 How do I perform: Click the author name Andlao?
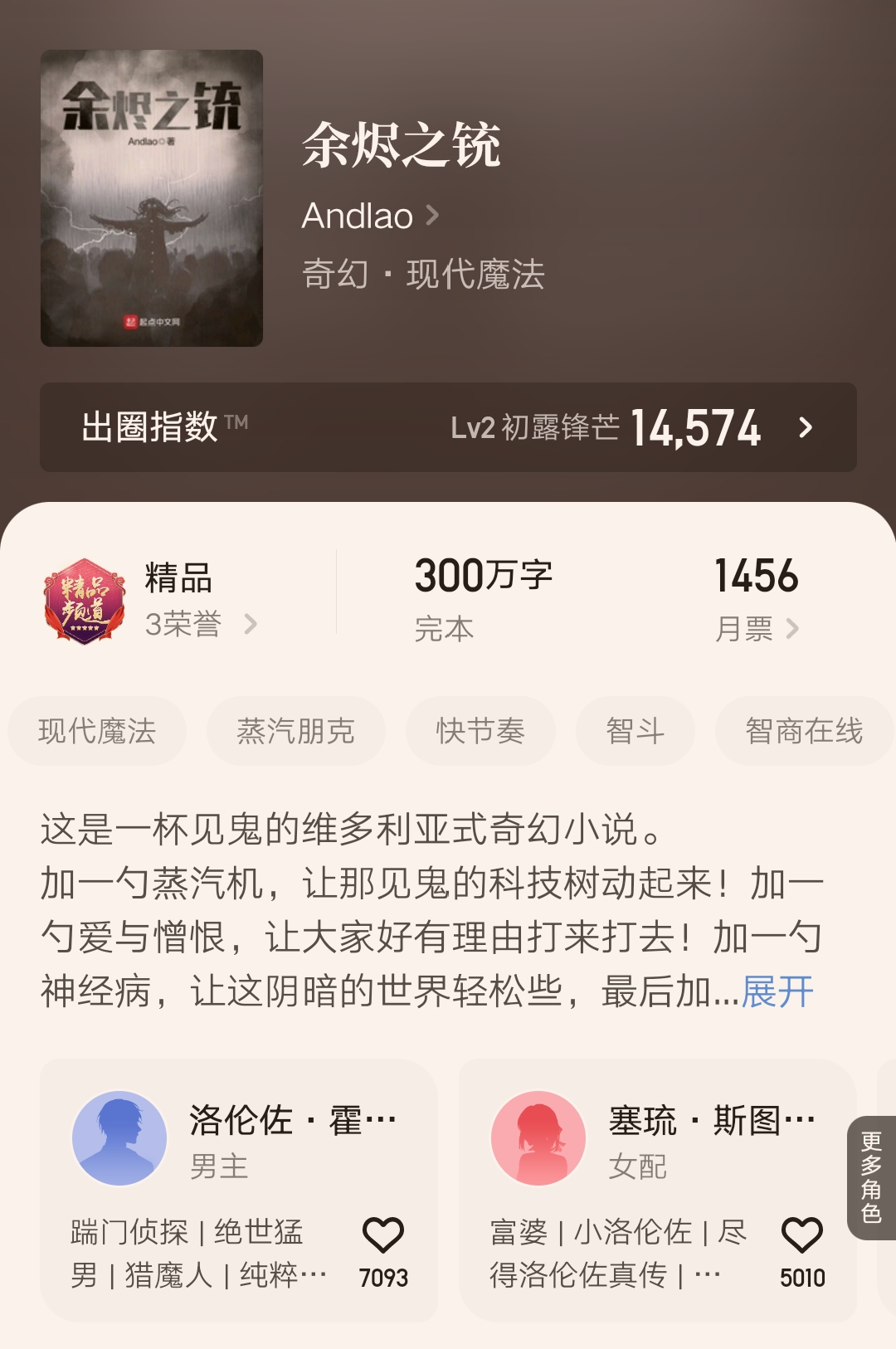pos(358,217)
